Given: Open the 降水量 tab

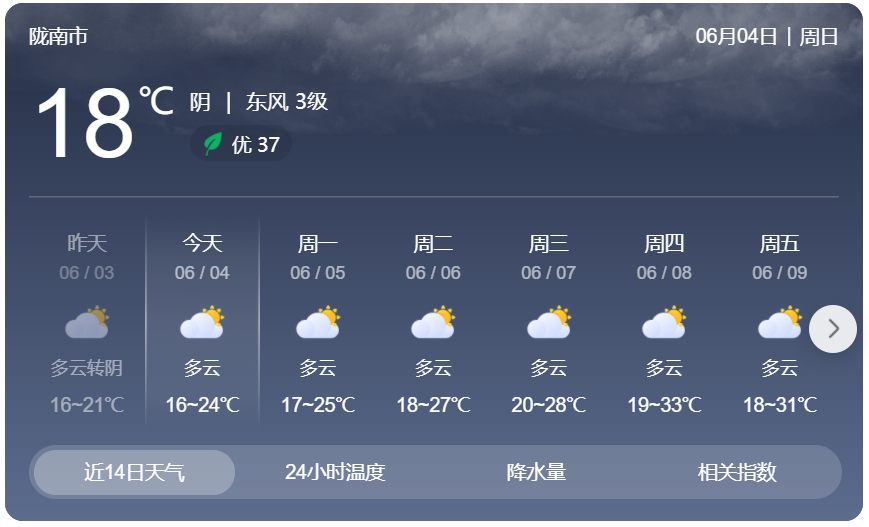Looking at the screenshot, I should click(536, 472).
